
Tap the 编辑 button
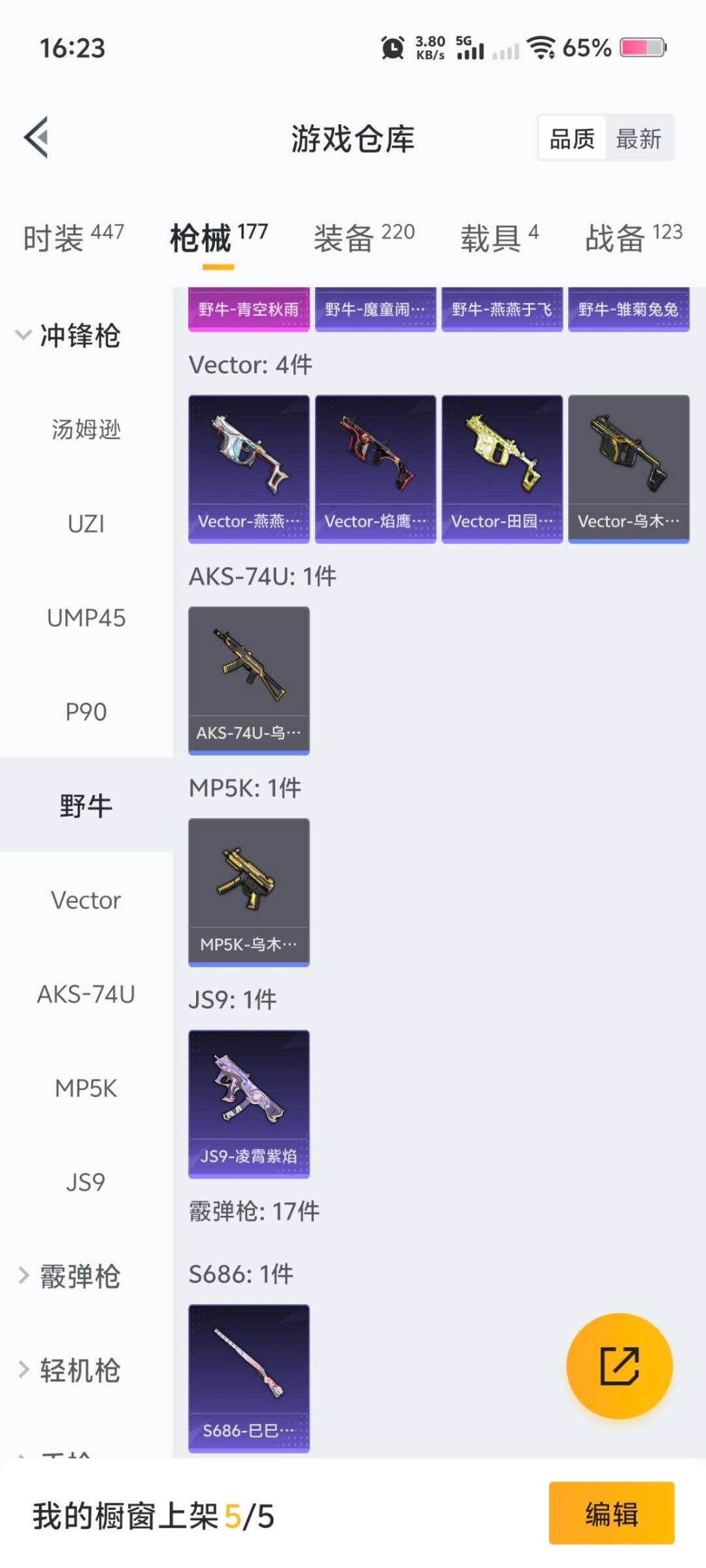coord(611,1514)
